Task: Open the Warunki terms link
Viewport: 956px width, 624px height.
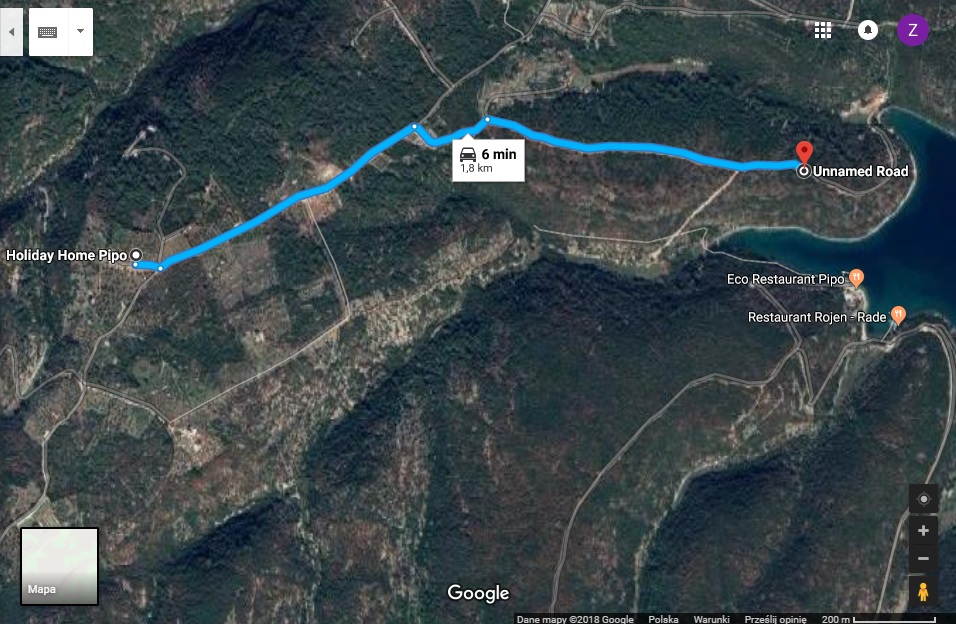Action: (x=711, y=618)
